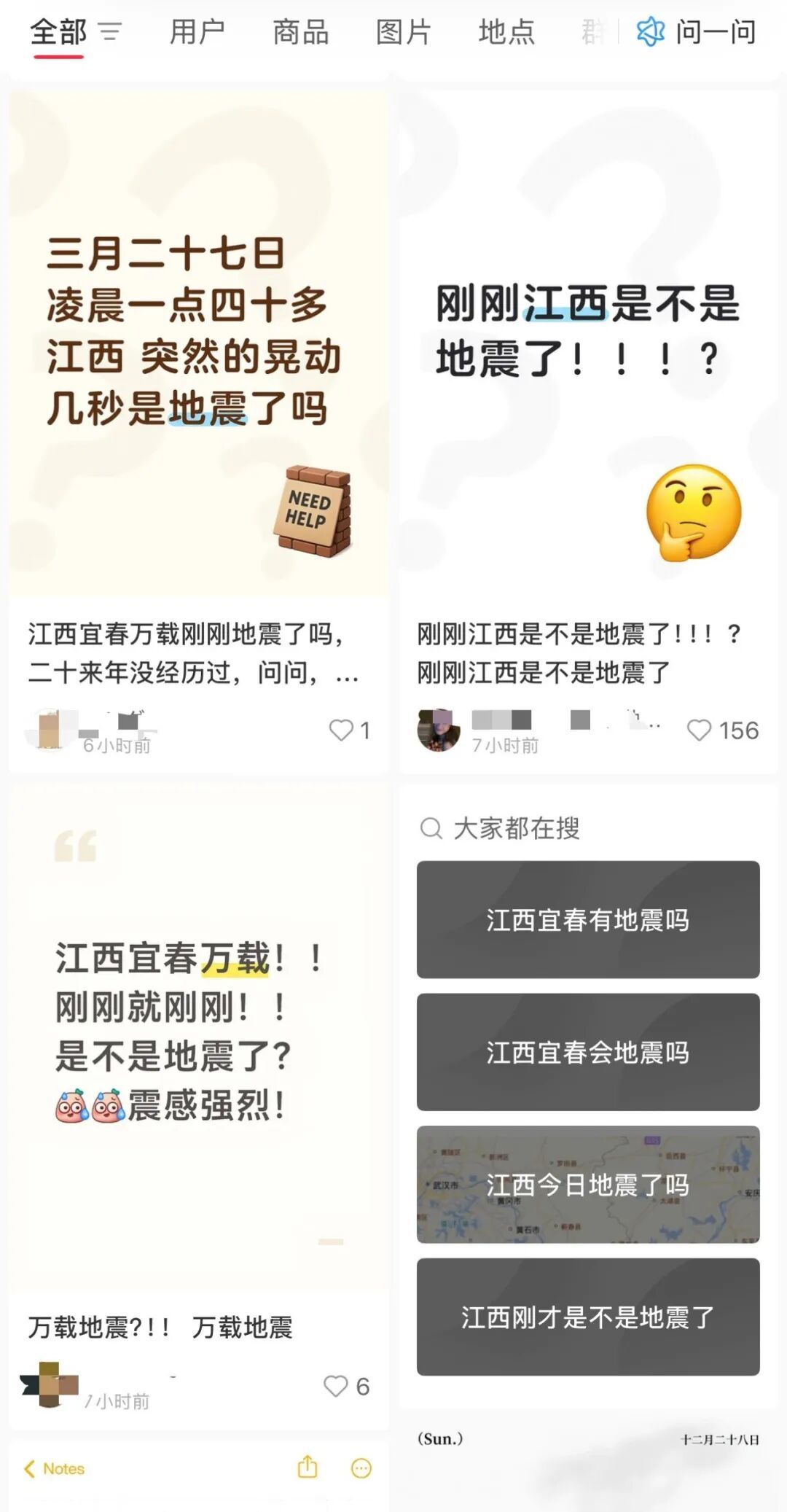Image resolution: width=787 pixels, height=1512 pixels.
Task: Open the post dated 十二月二十八日
Action: [588, 1465]
